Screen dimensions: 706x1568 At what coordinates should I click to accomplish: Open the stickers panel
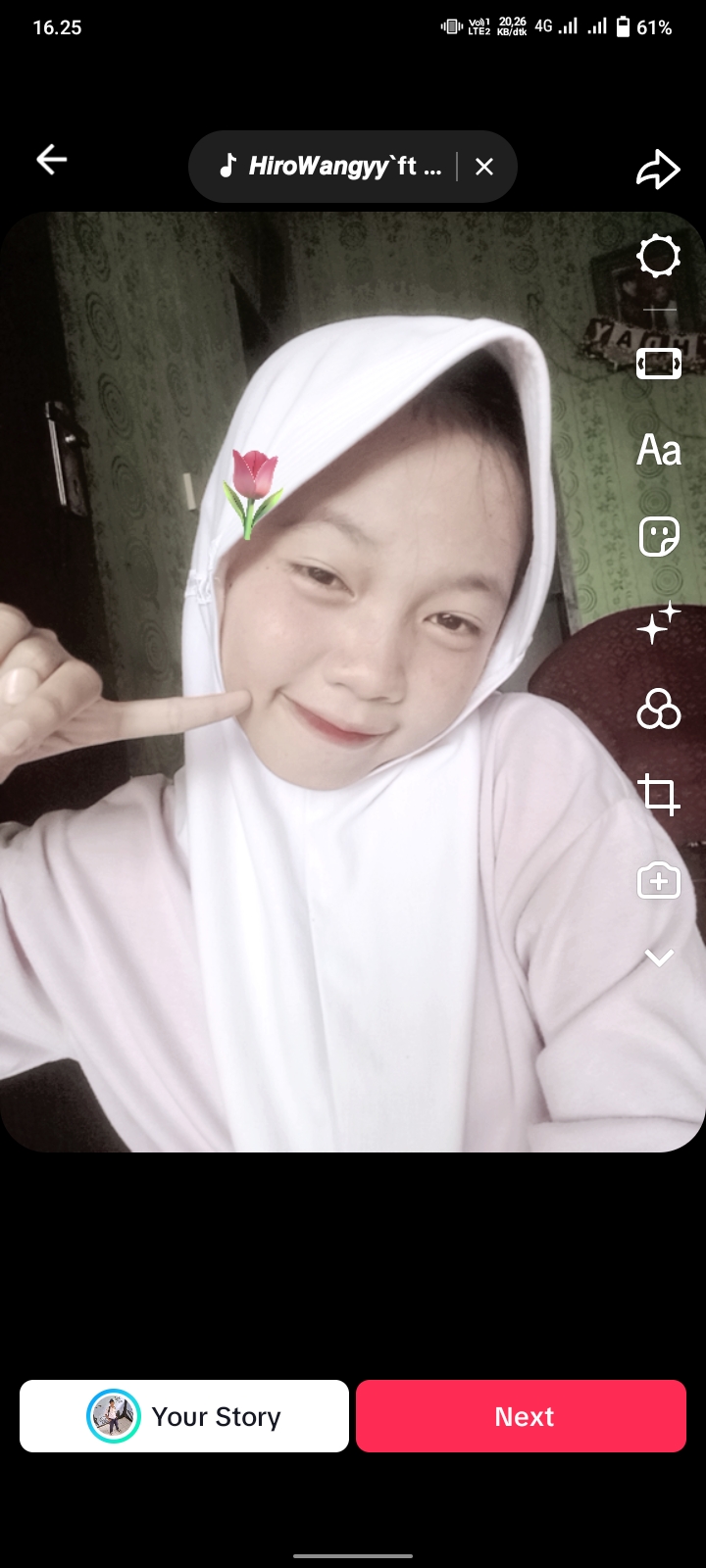pyautogui.click(x=658, y=536)
